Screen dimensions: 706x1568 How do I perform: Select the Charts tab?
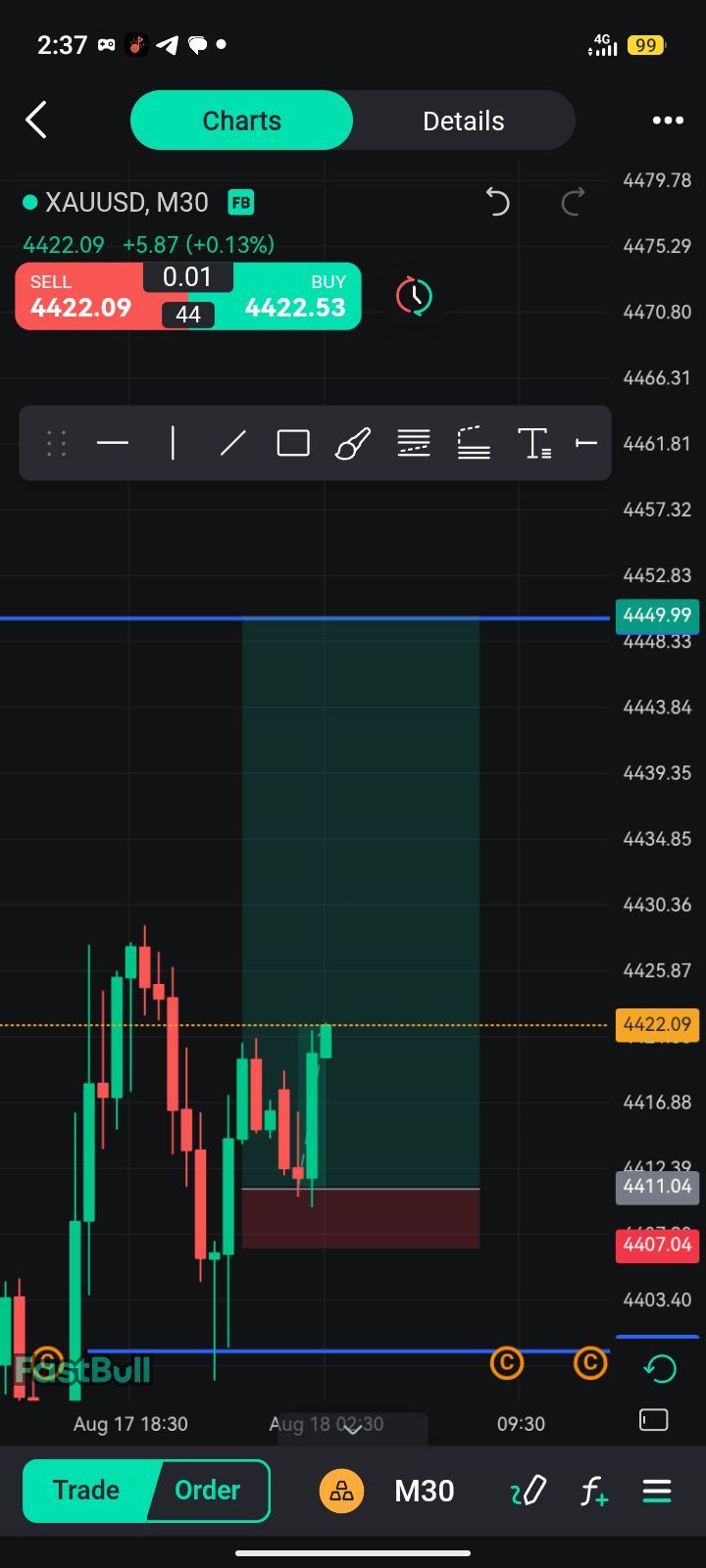click(241, 121)
